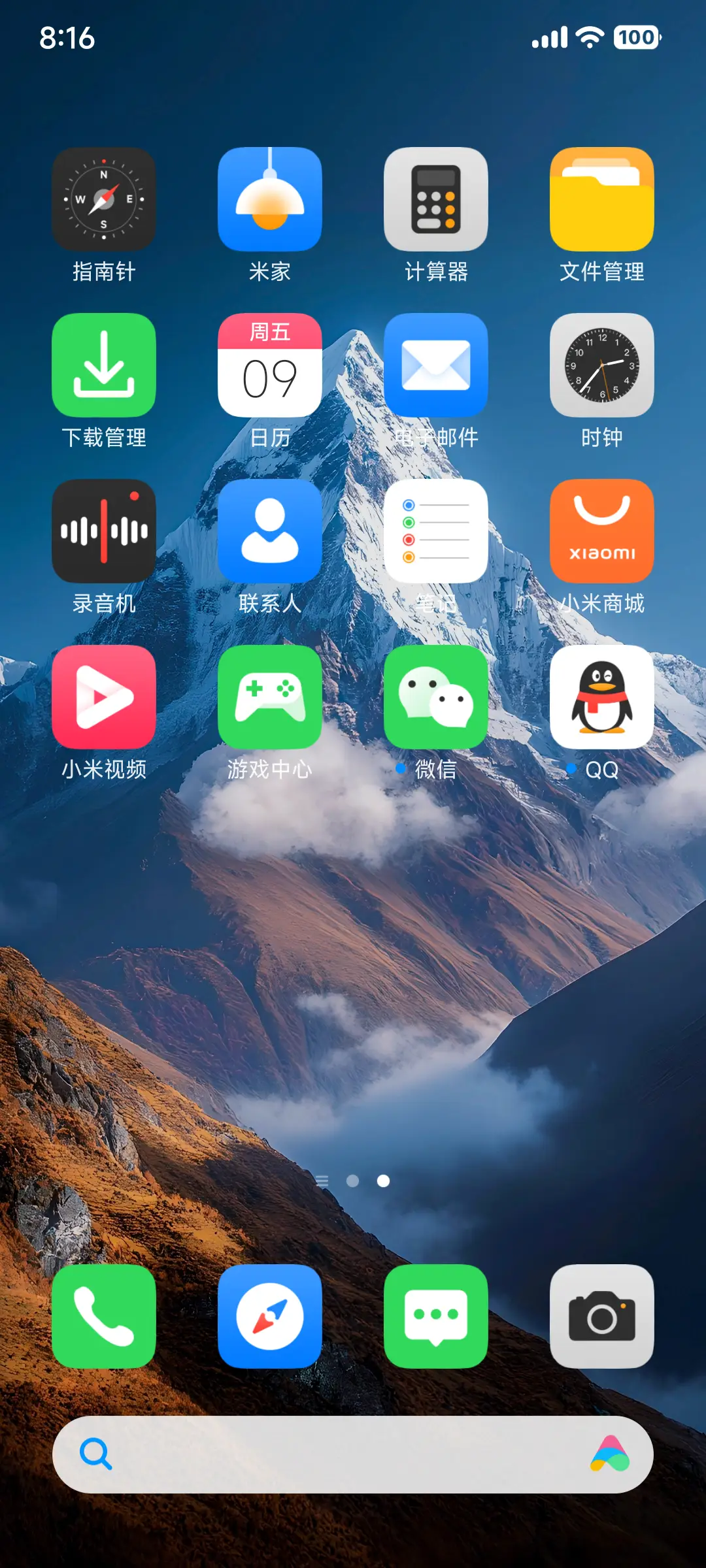This screenshot has width=706, height=1568.
Task: Open the 笔记 notes app
Action: [436, 531]
